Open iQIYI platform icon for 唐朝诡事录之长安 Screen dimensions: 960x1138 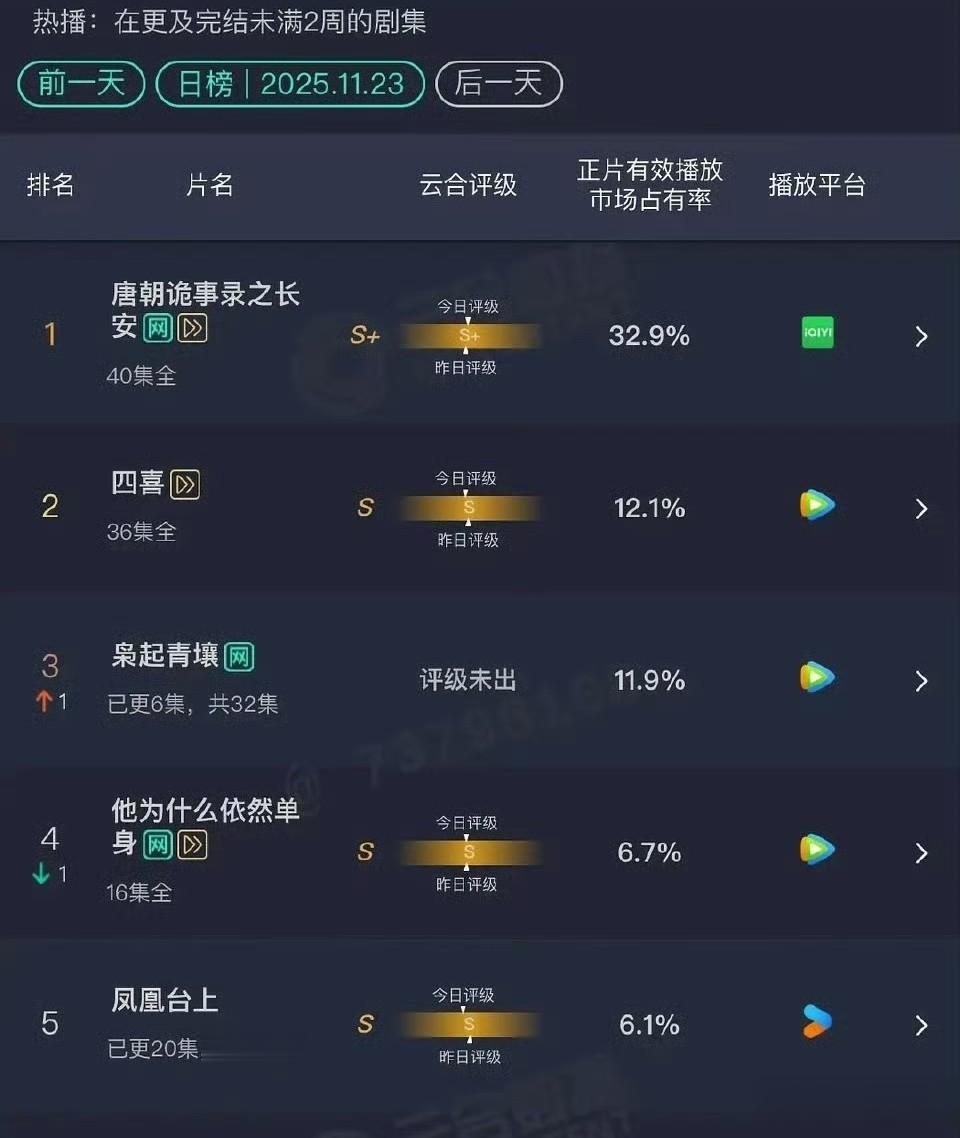[817, 333]
